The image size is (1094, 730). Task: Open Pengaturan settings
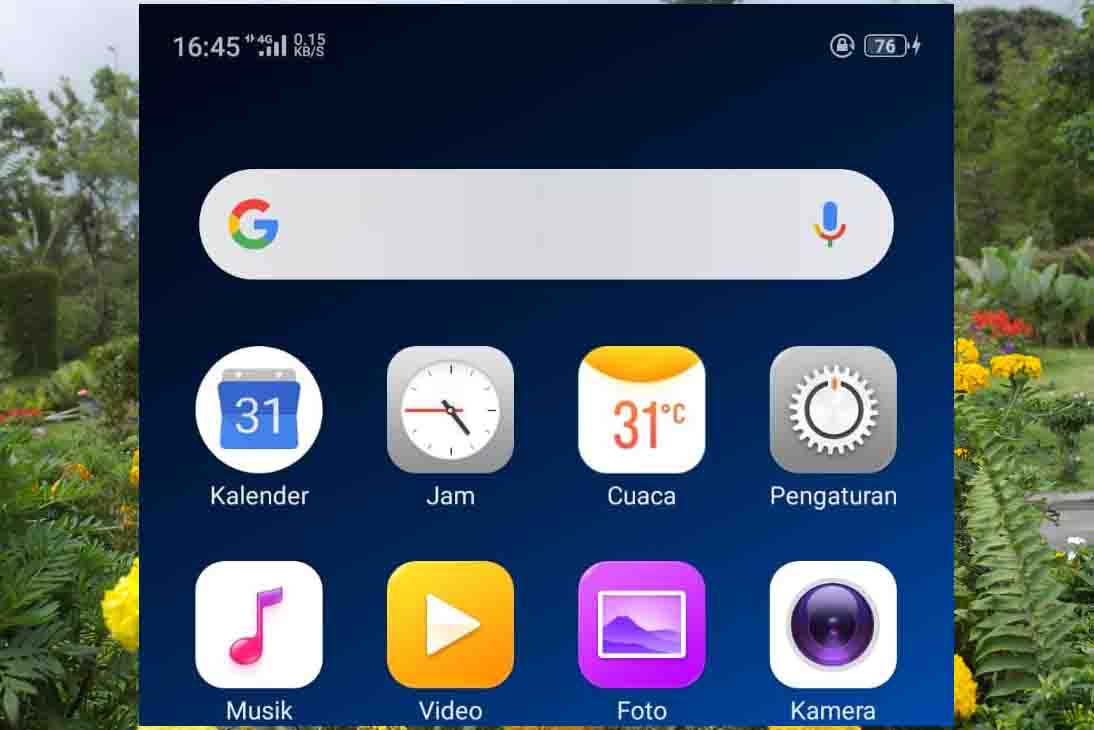[832, 410]
